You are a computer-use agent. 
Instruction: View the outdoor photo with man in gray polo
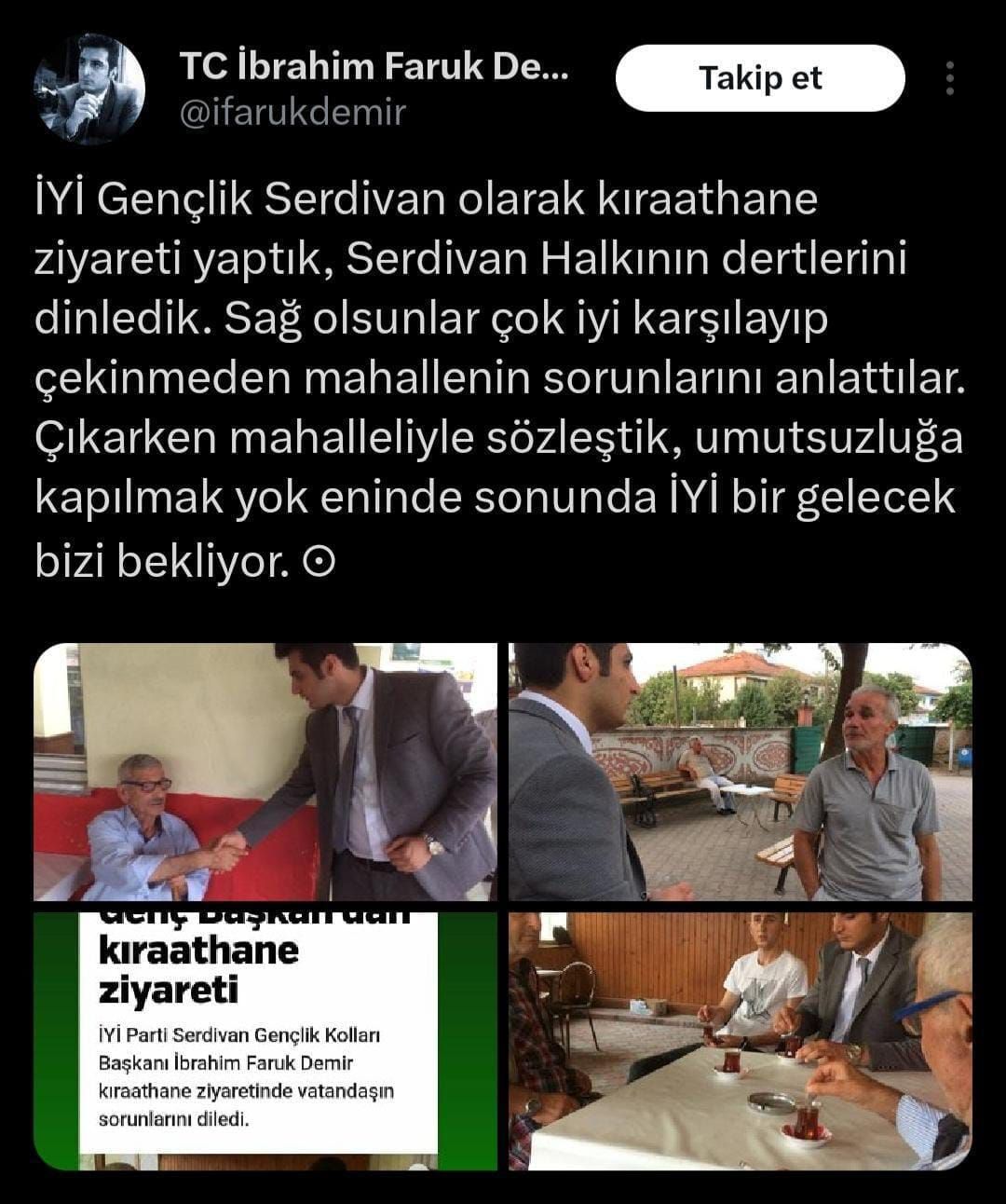(741, 772)
